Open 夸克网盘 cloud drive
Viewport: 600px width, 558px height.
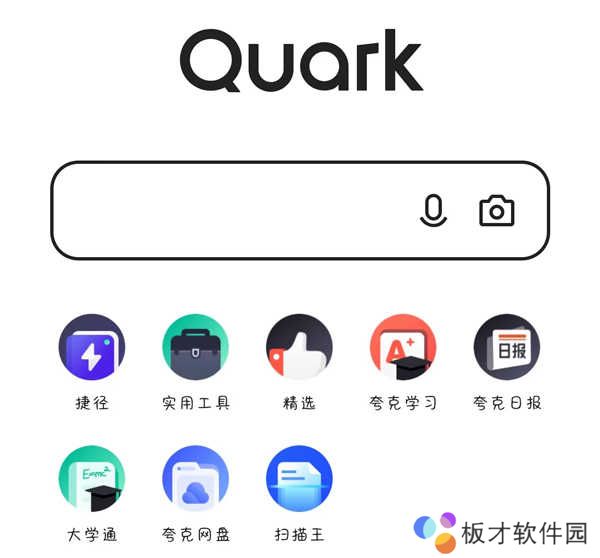pos(195,479)
